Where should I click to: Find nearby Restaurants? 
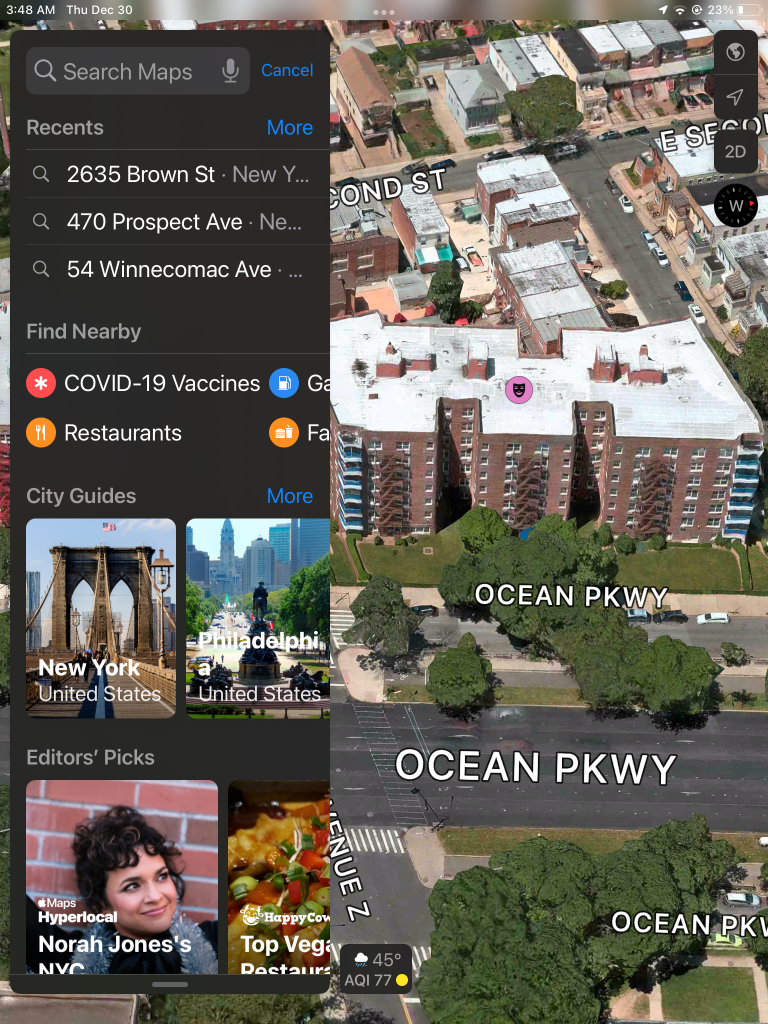[x=105, y=433]
